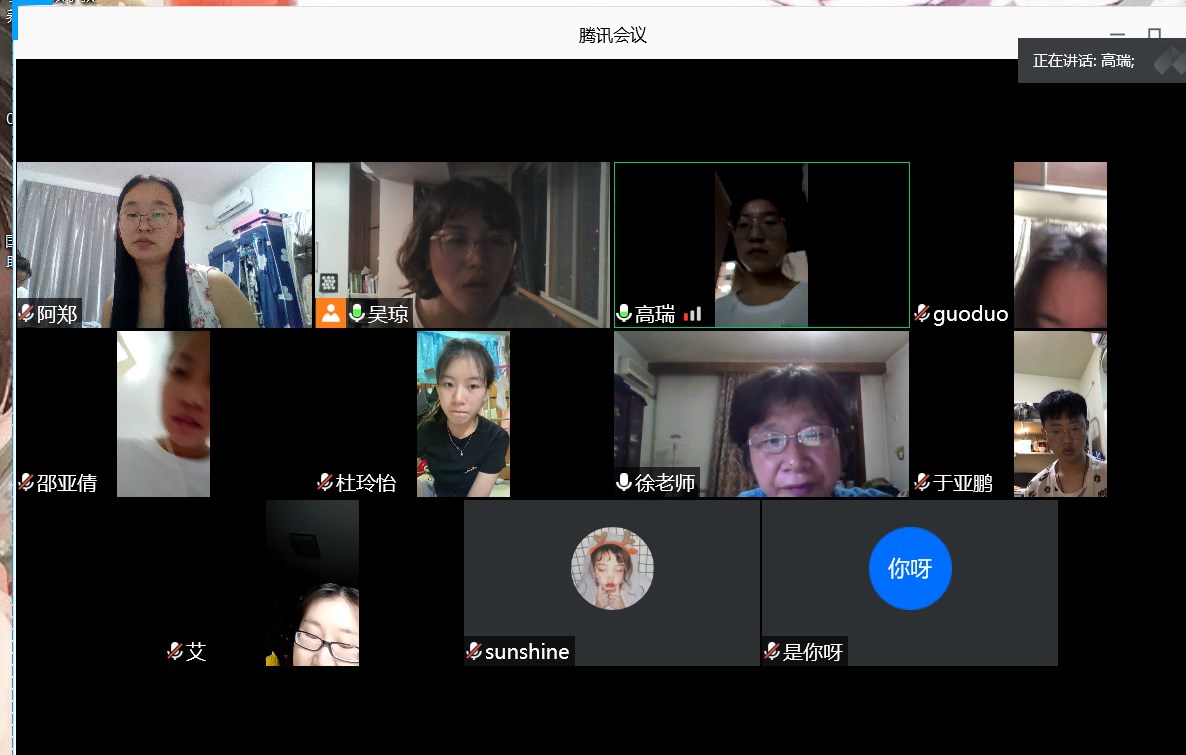This screenshot has height=755, width=1186.
Task: Select 艾's video tile
Action: pos(312,583)
